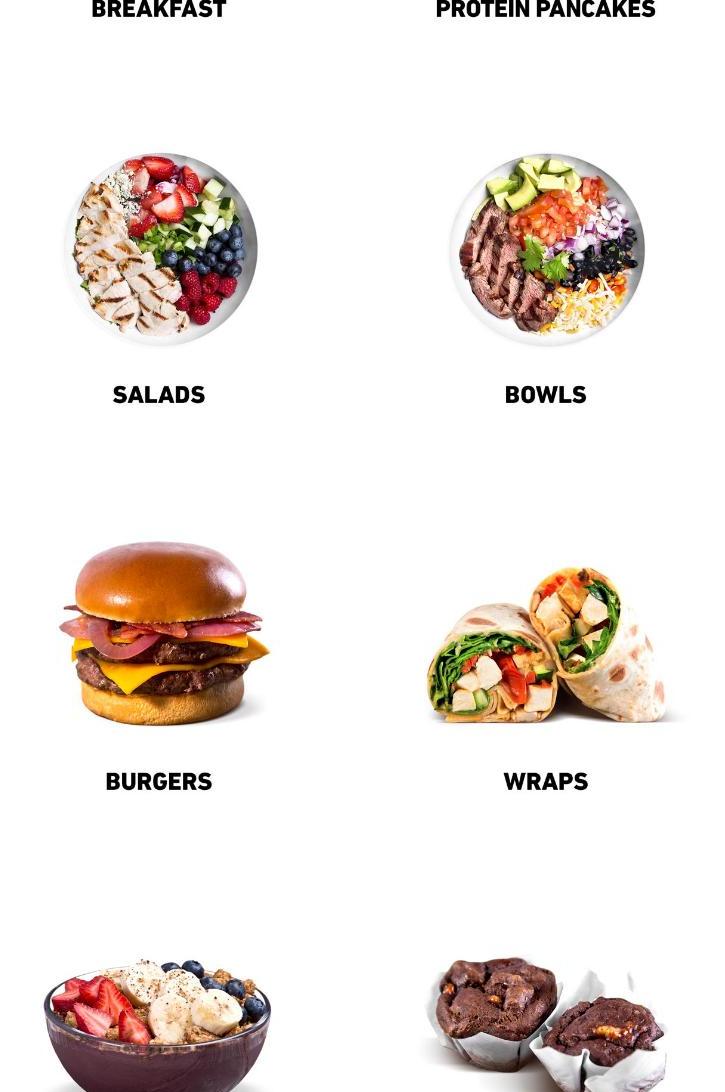
Task: Open the Breakfast category
Action: pos(159,11)
